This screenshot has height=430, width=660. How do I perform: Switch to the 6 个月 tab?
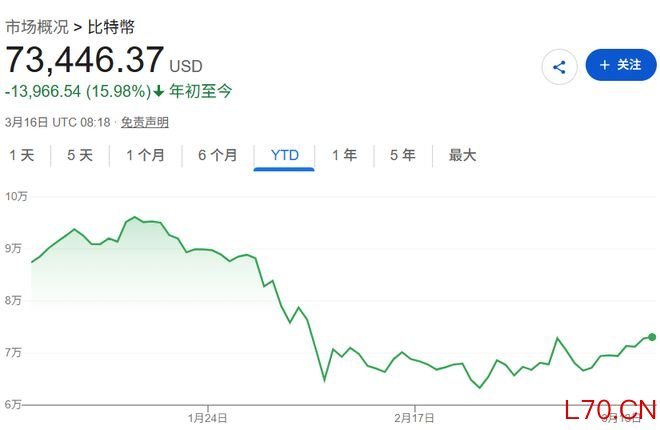coord(217,155)
